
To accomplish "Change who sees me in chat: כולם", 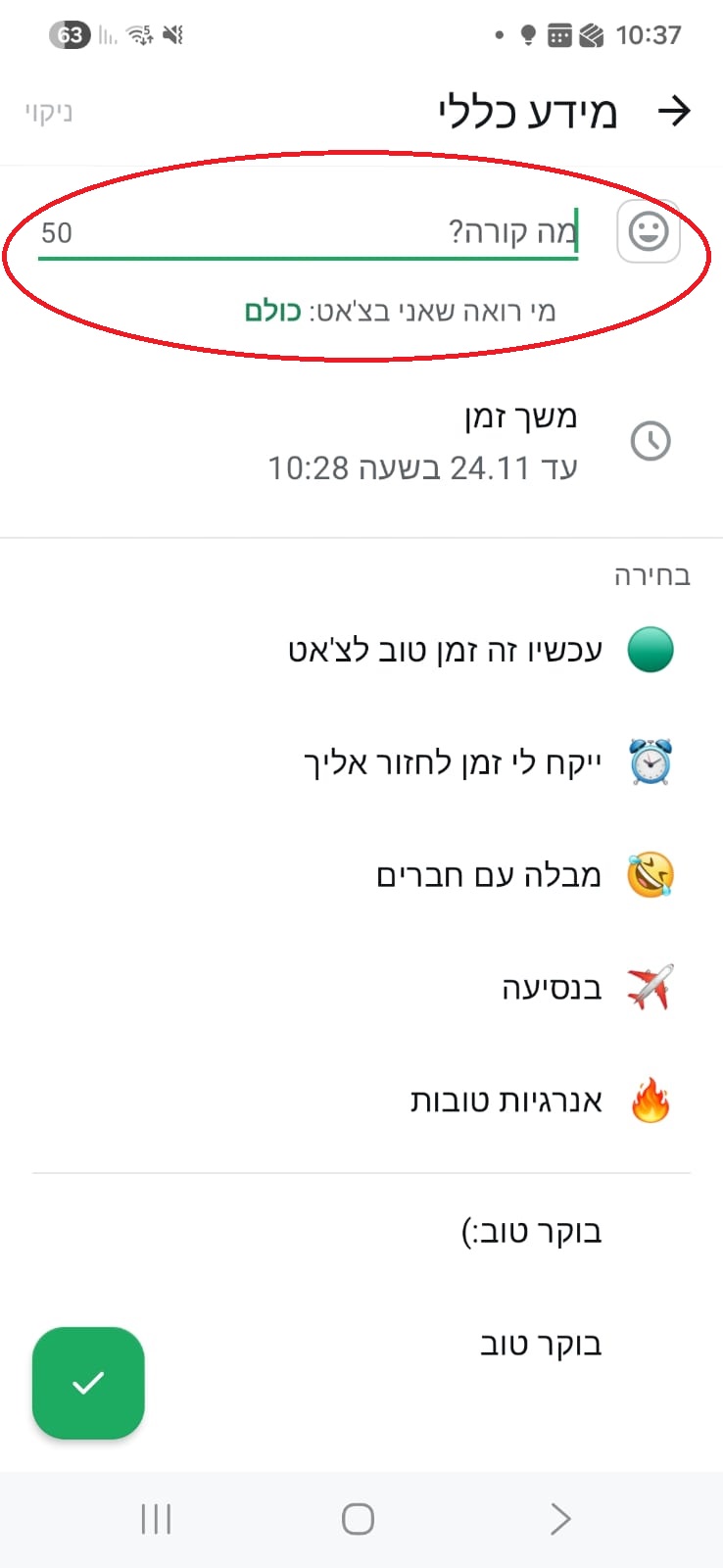I will coord(272,312).
